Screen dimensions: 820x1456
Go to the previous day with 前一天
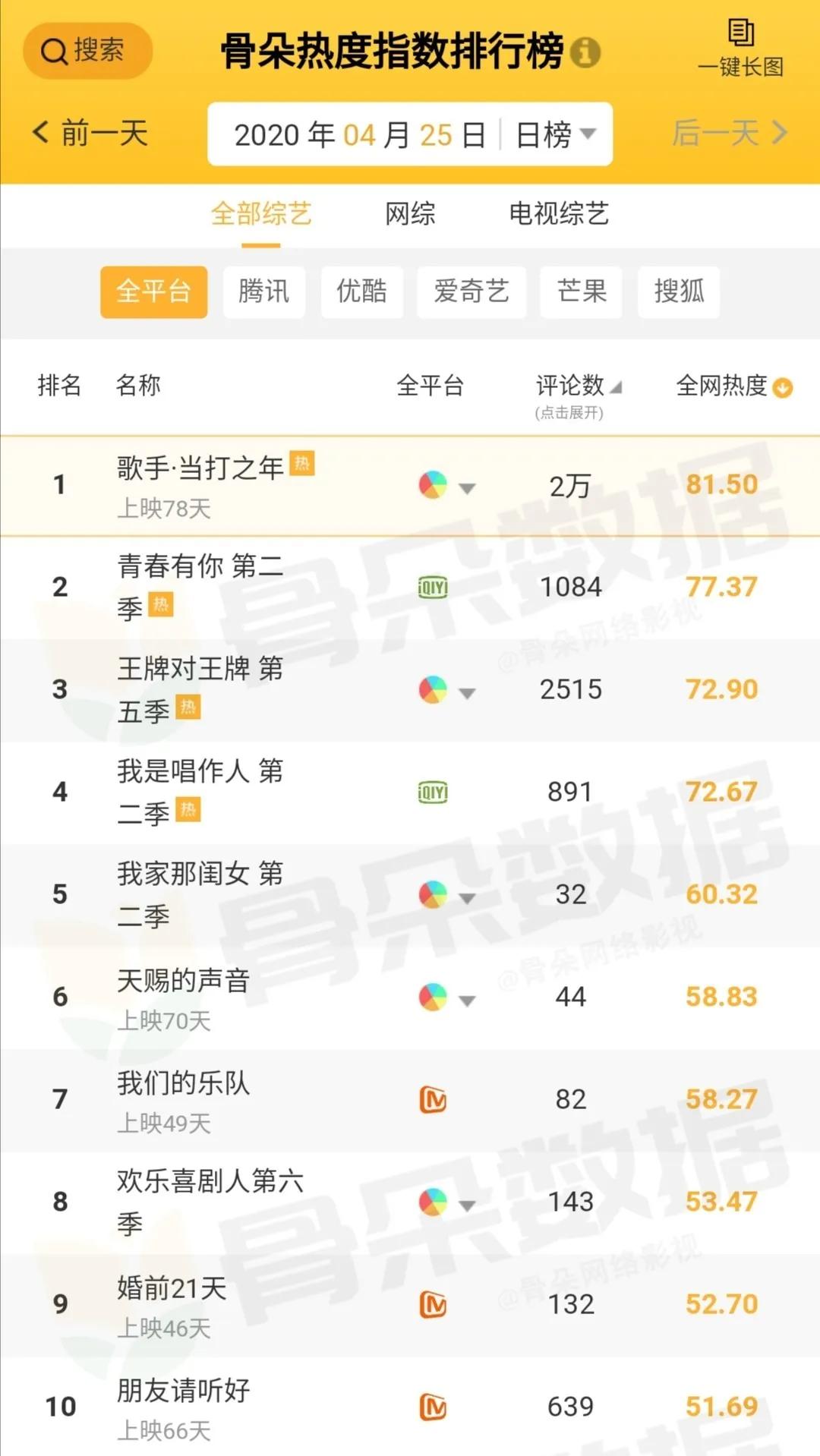click(x=91, y=134)
